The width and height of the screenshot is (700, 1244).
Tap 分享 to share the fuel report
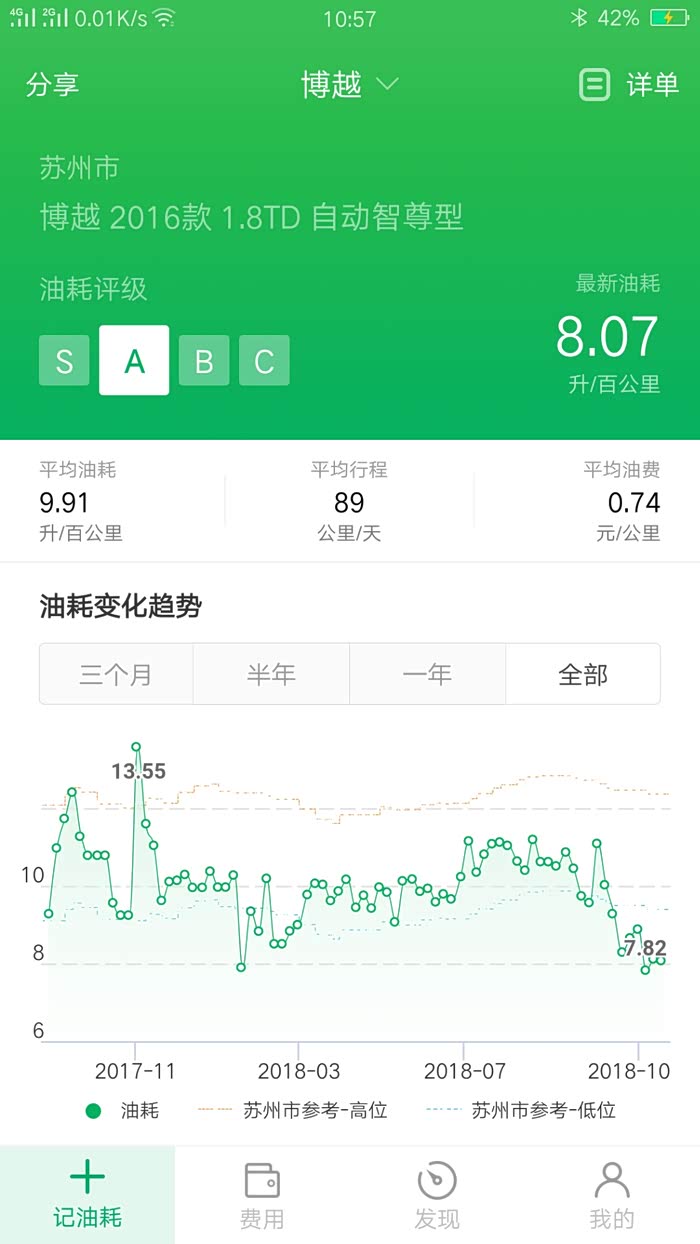tap(52, 85)
